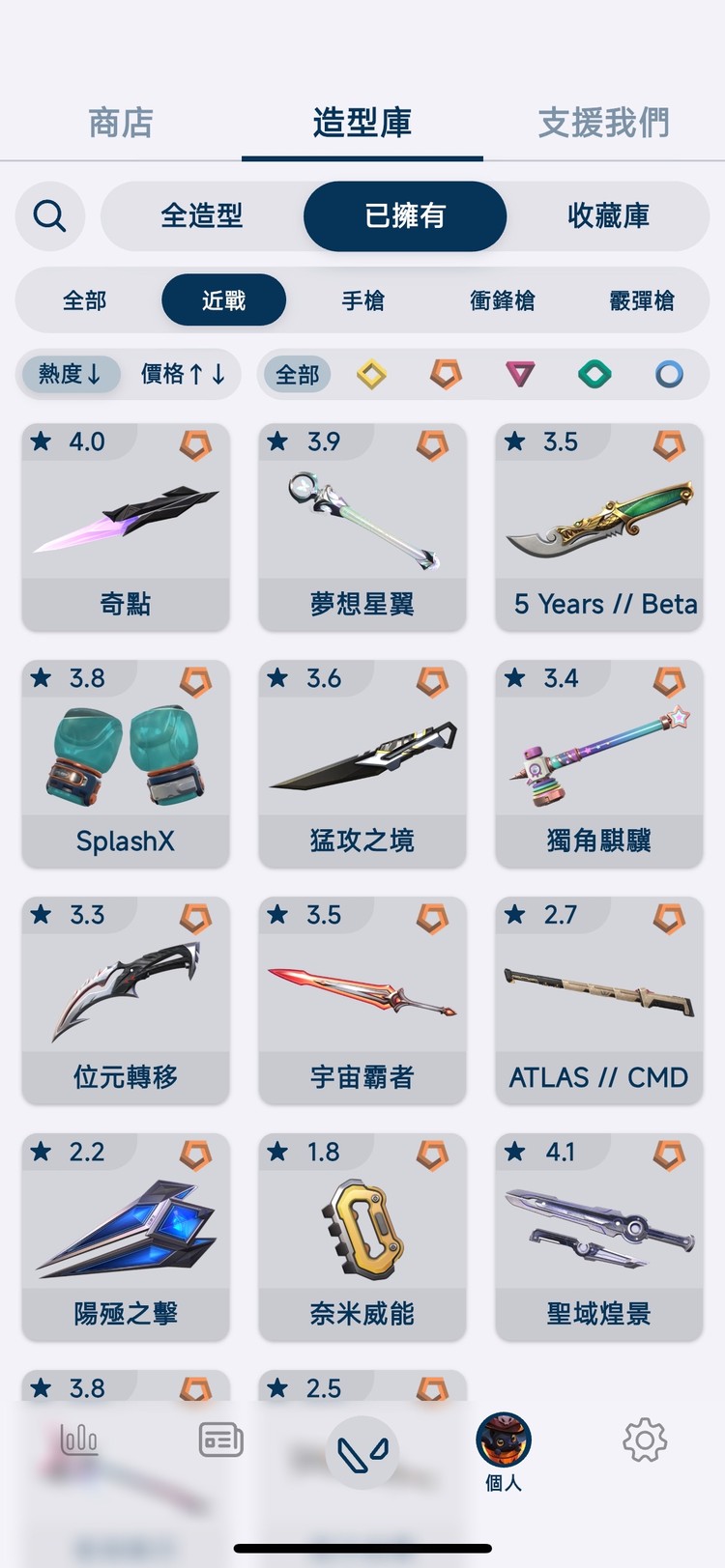Toggle the green rarity filter
This screenshot has height=1568, width=725.
coord(594,375)
